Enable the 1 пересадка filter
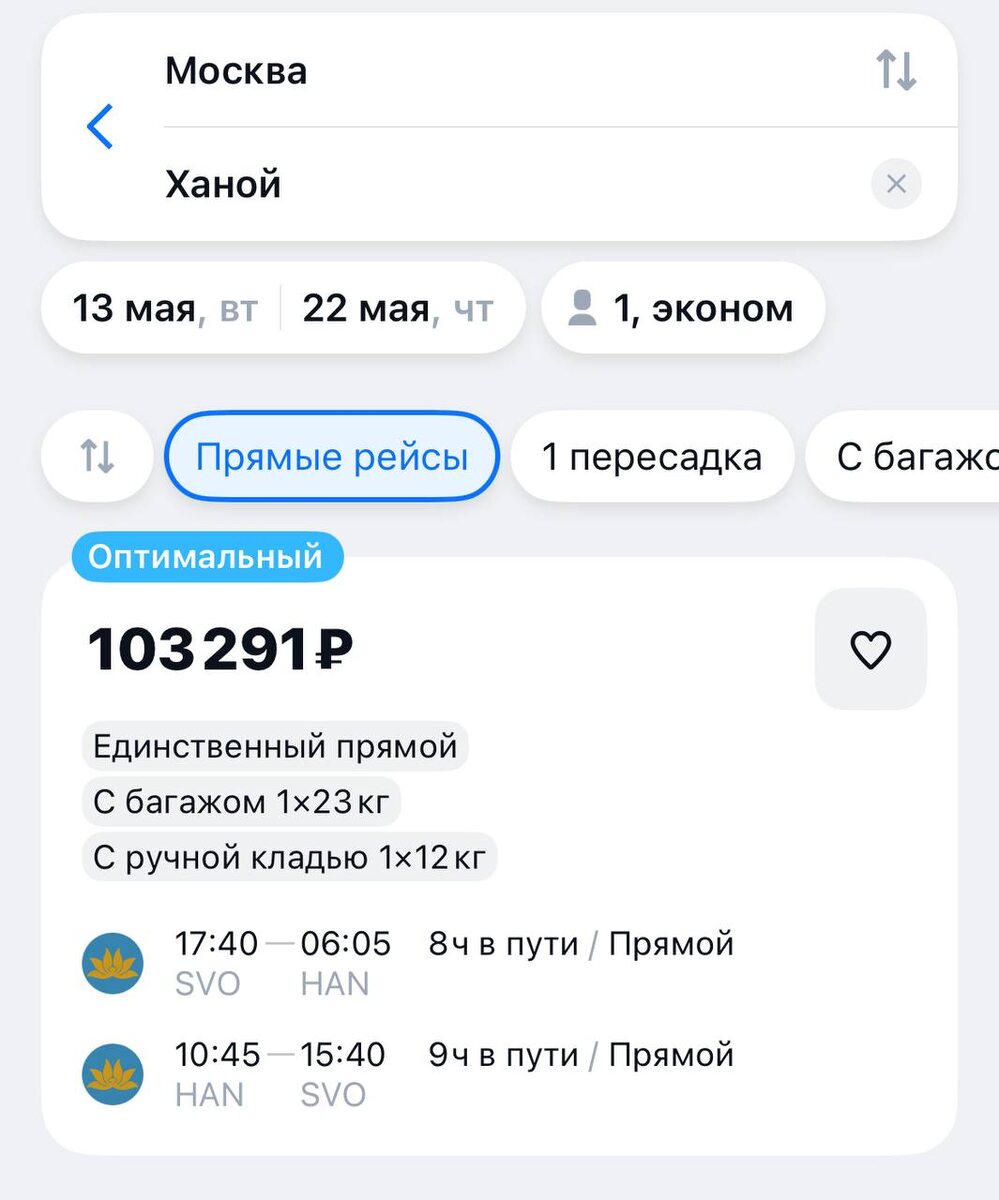Image resolution: width=999 pixels, height=1200 pixels. coord(652,456)
